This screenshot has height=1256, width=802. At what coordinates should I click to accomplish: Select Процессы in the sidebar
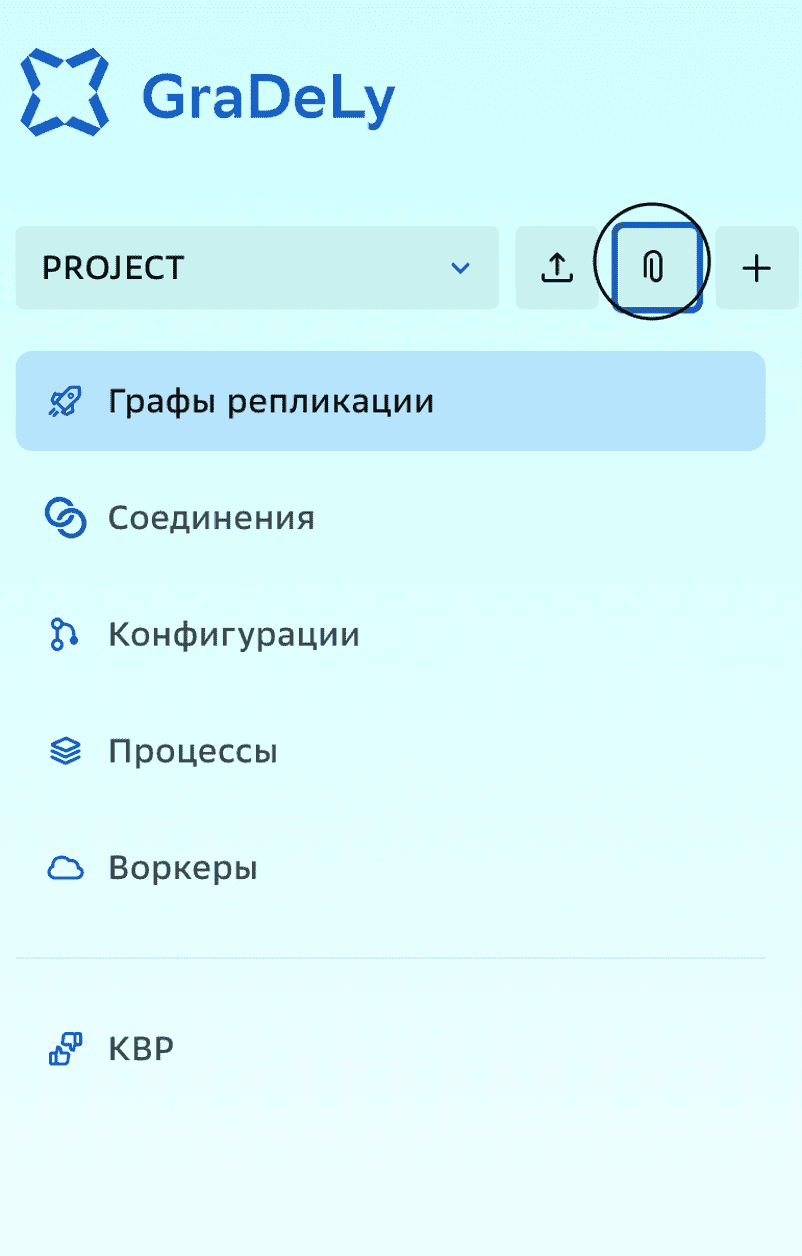point(192,751)
